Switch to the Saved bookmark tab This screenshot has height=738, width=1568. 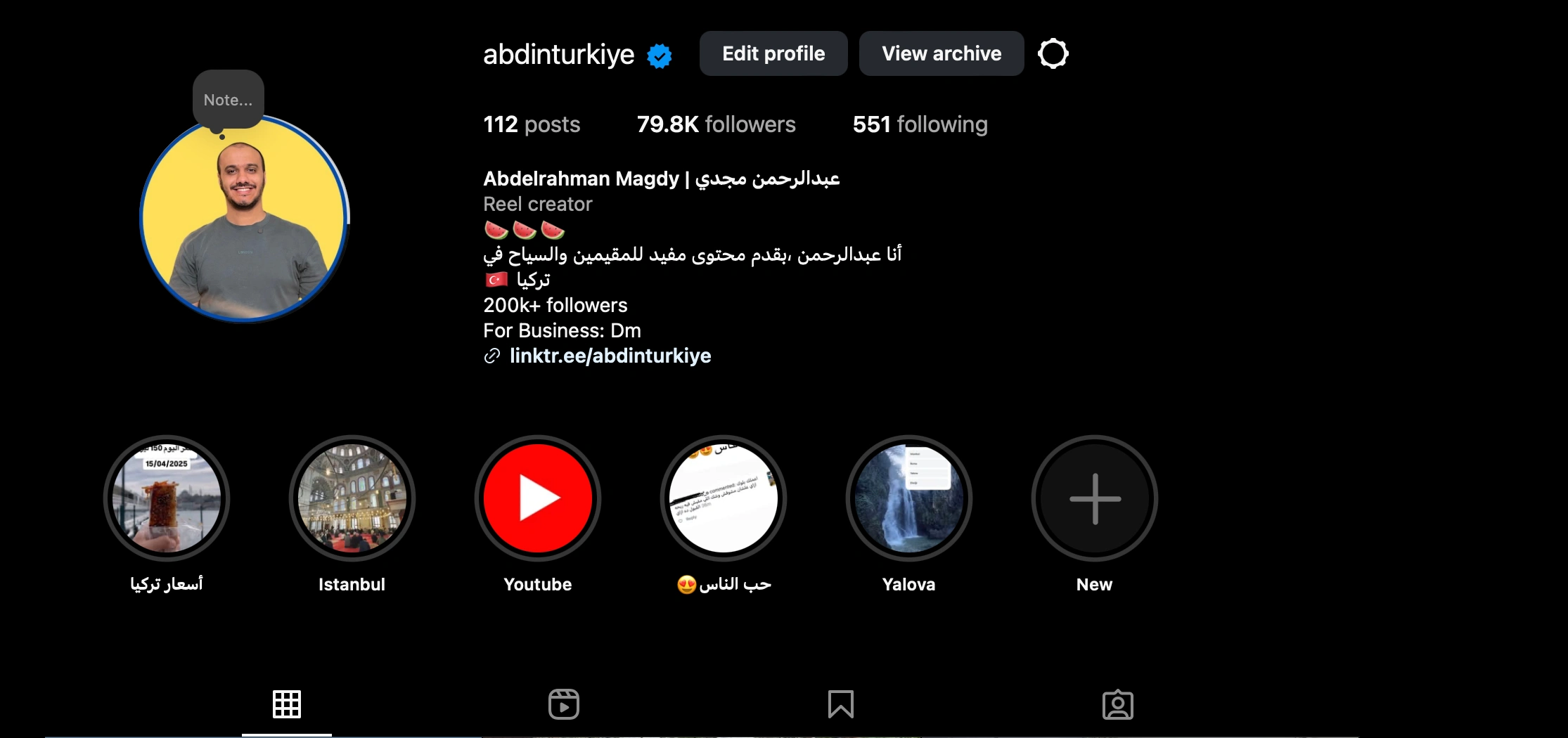840,704
